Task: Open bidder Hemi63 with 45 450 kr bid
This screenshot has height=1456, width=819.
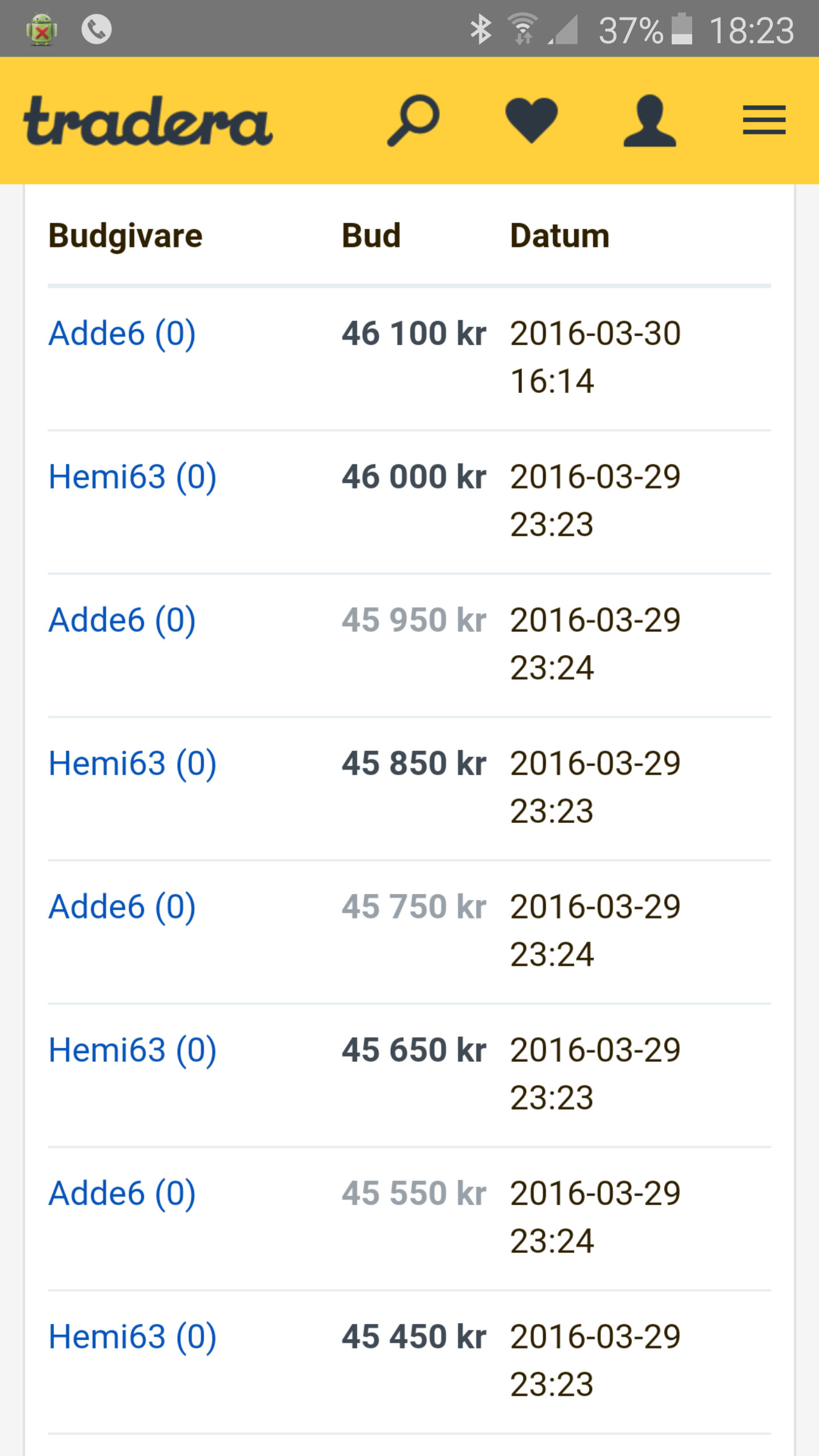Action: 133,1337
